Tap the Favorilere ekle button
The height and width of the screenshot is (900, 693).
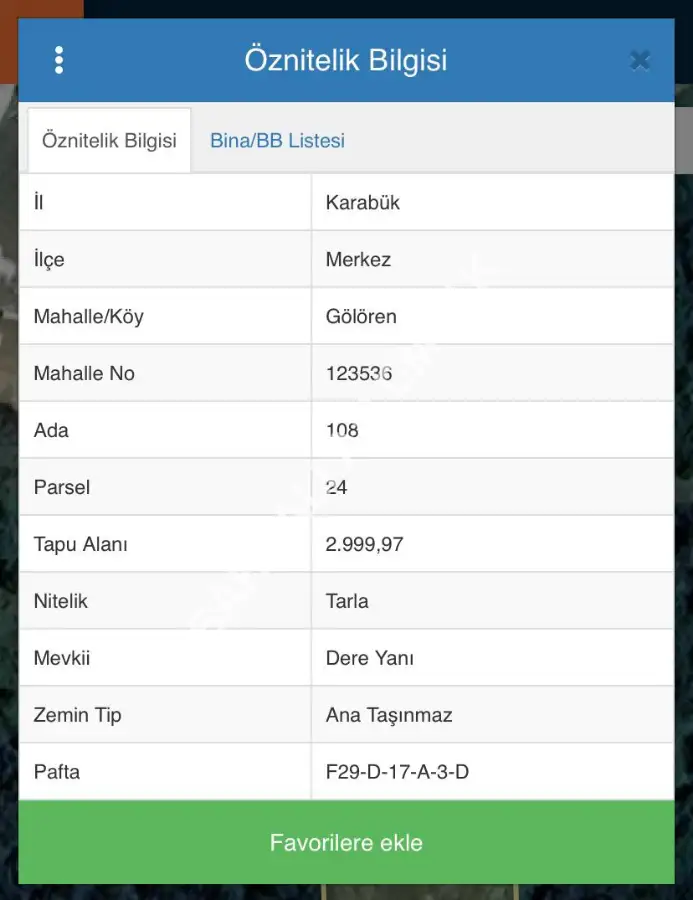coord(346,842)
